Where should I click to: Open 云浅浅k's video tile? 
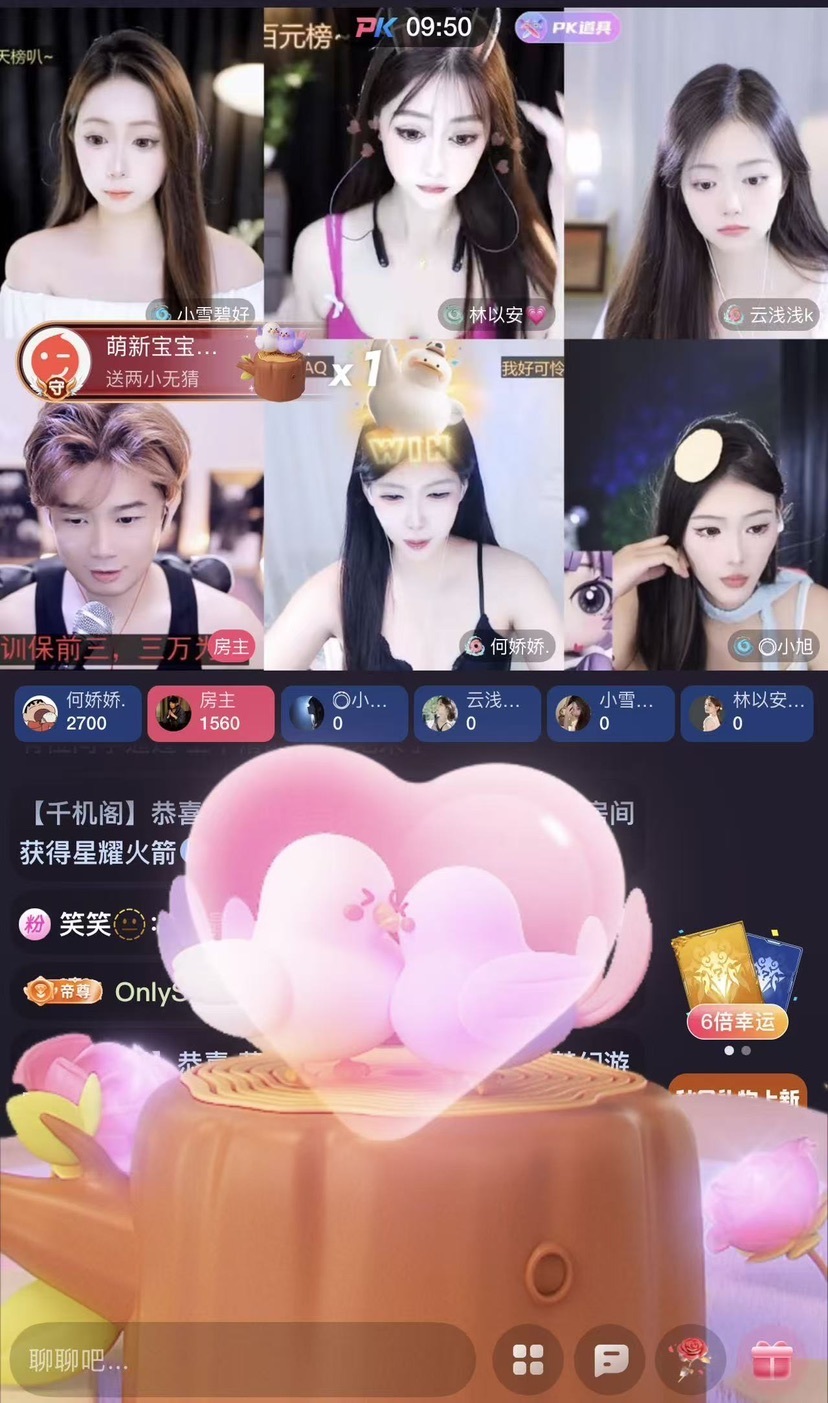pos(696,170)
